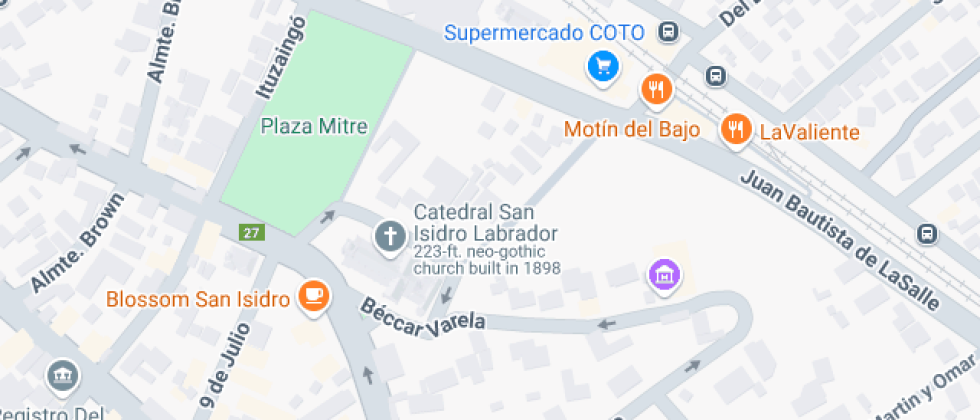980x420 pixels.
Task: Tap the purple marker above Béccar Varela
Action: click(x=664, y=273)
